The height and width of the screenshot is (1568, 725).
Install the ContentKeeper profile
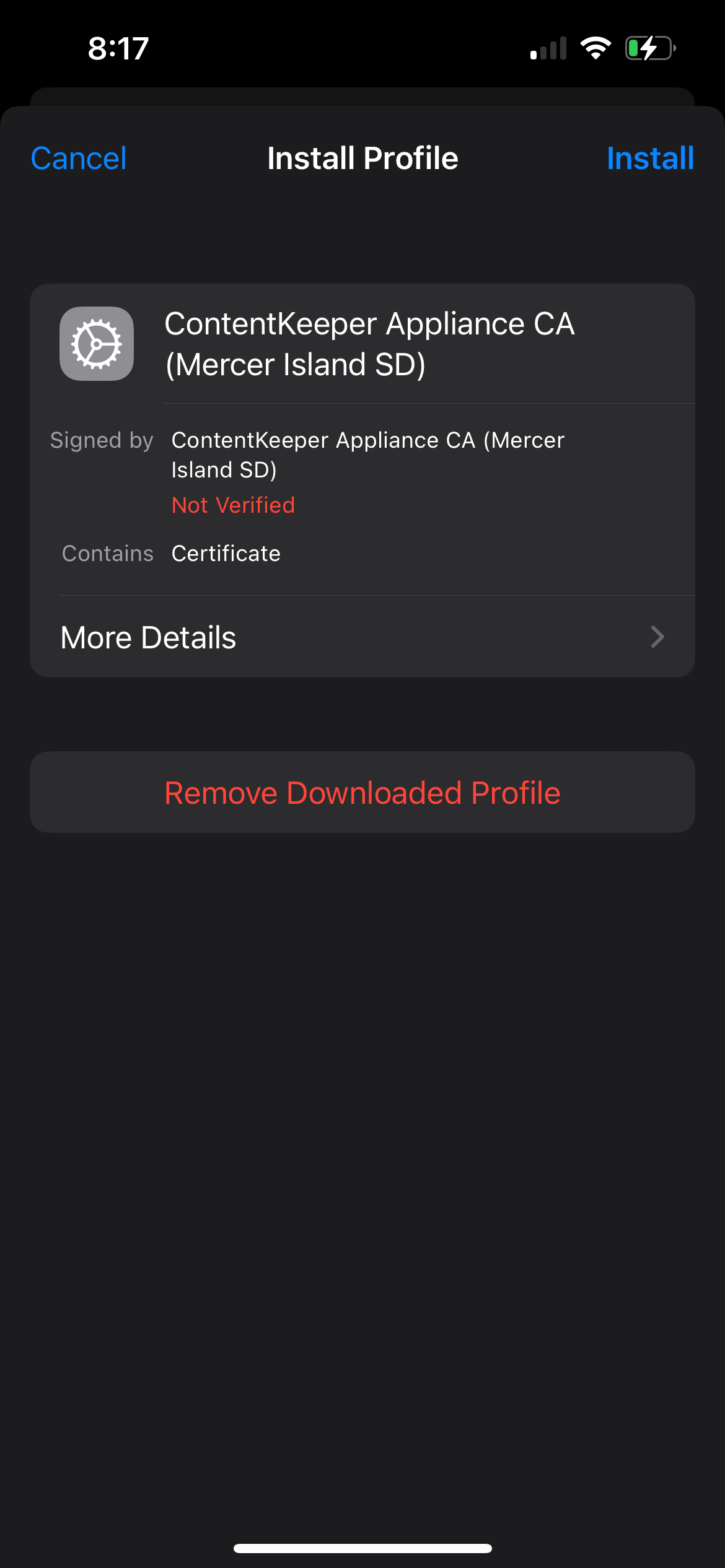pos(650,159)
